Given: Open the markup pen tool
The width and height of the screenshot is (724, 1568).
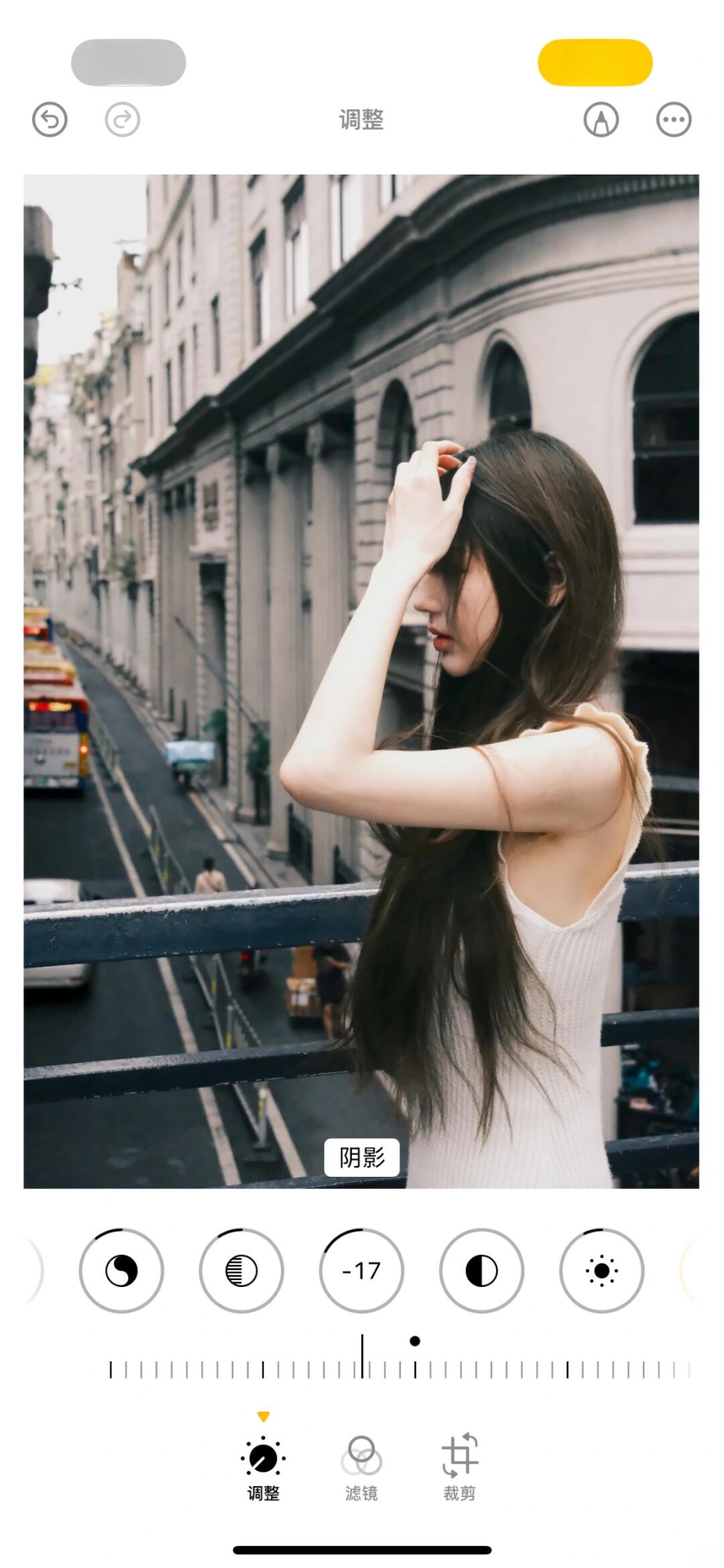Looking at the screenshot, I should pyautogui.click(x=601, y=120).
